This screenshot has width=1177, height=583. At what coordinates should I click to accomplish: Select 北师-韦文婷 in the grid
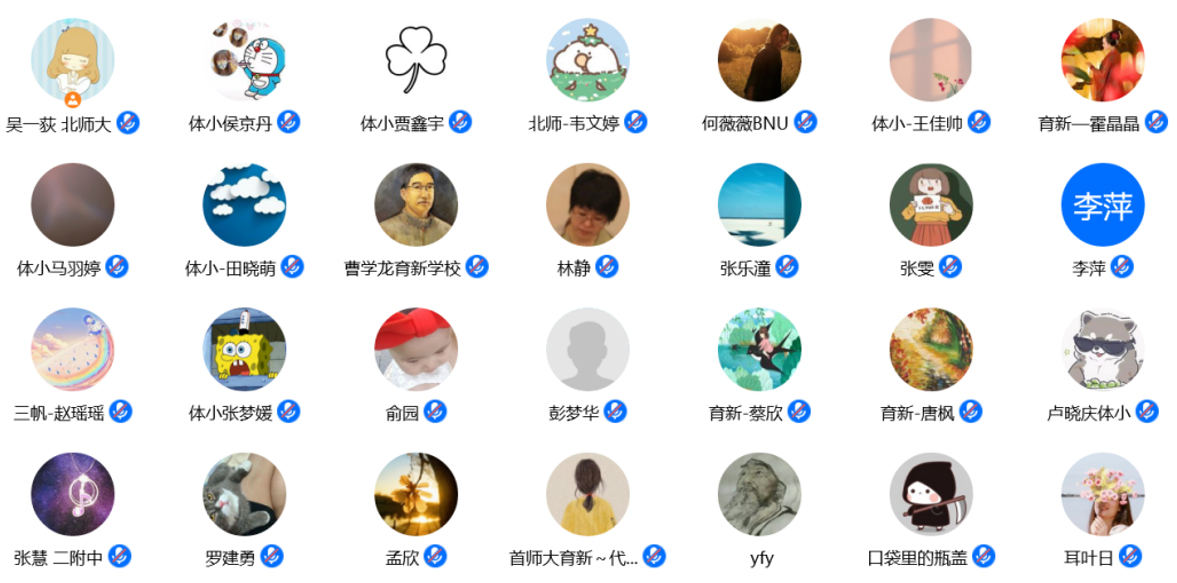point(588,60)
